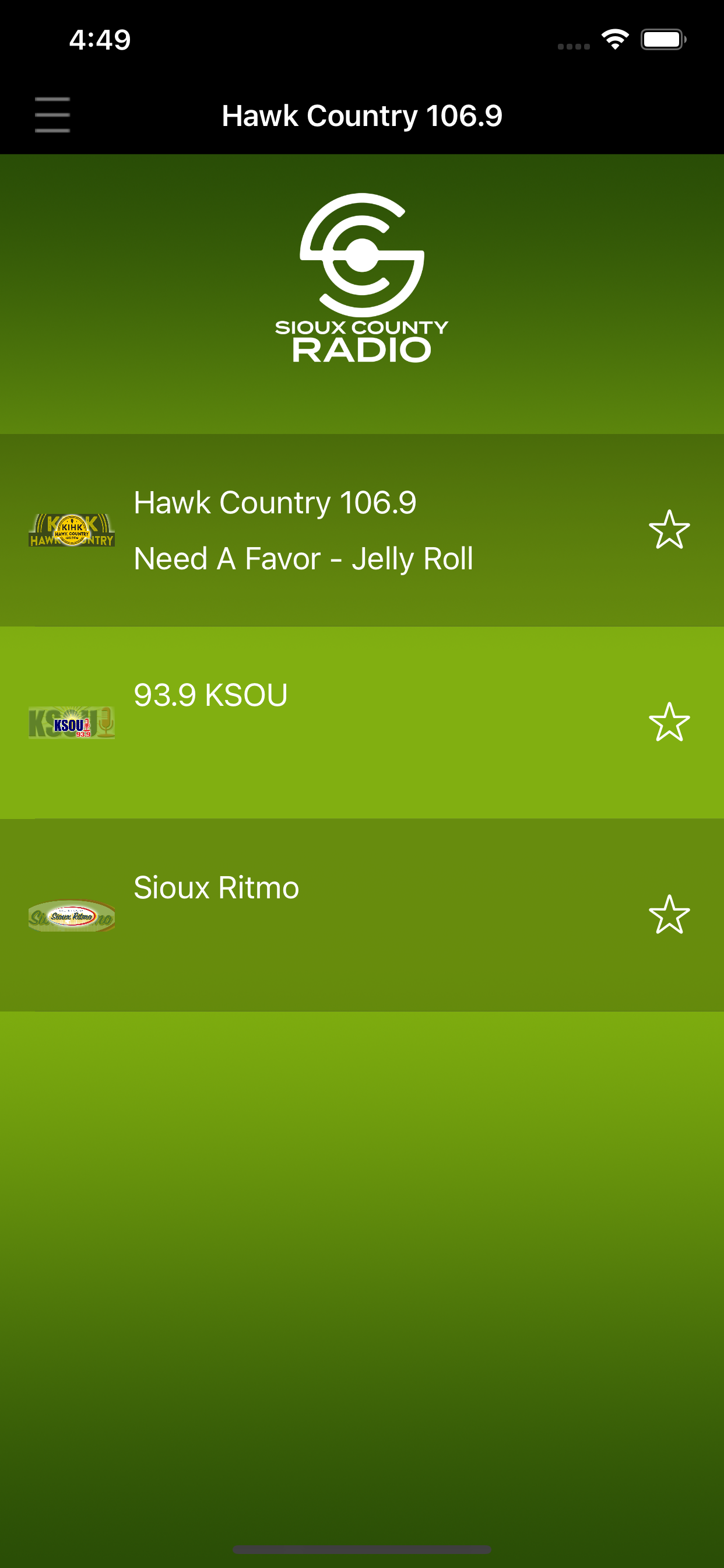724x1568 pixels.
Task: Favorite Hawk Country 106.9 with the star
Action: [x=669, y=530]
